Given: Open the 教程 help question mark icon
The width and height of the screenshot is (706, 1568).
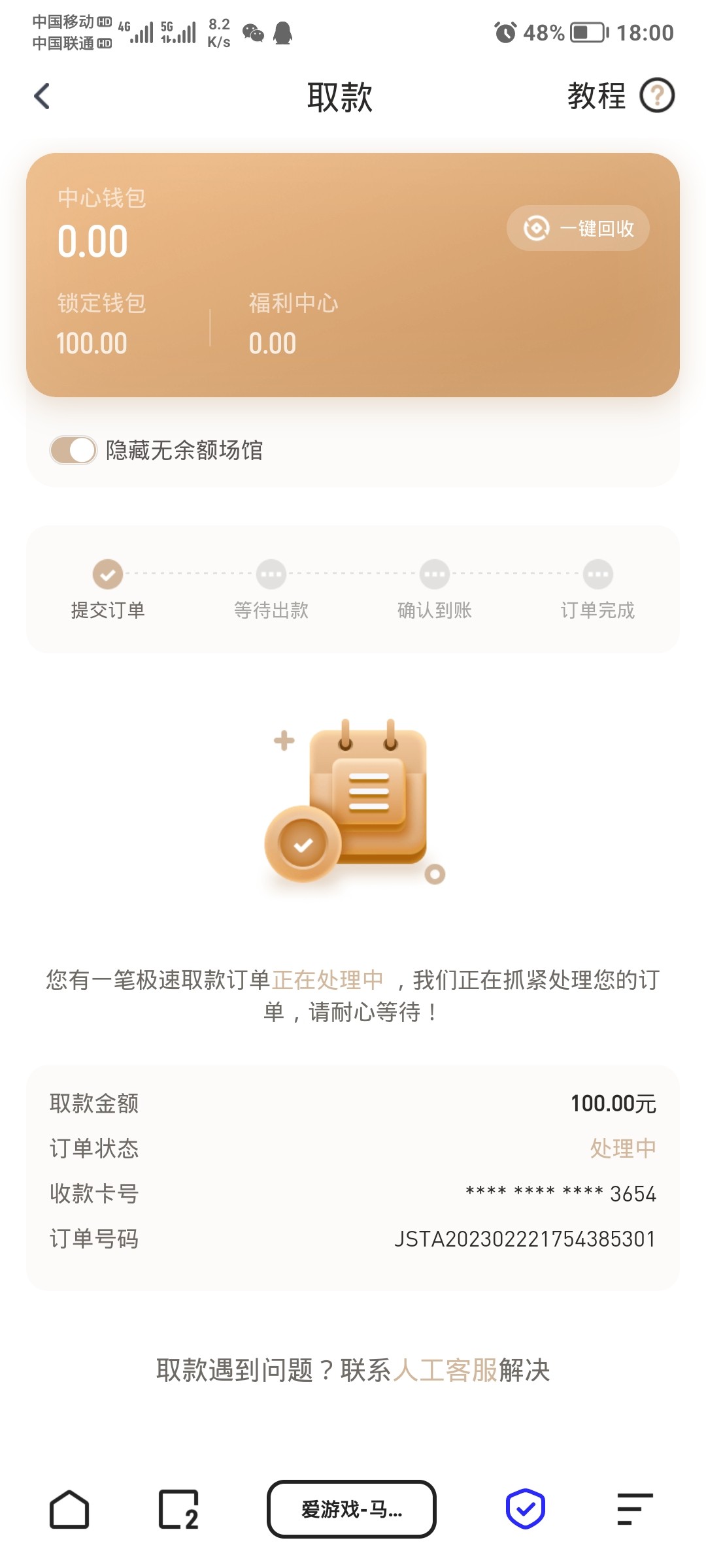Looking at the screenshot, I should pos(658,96).
